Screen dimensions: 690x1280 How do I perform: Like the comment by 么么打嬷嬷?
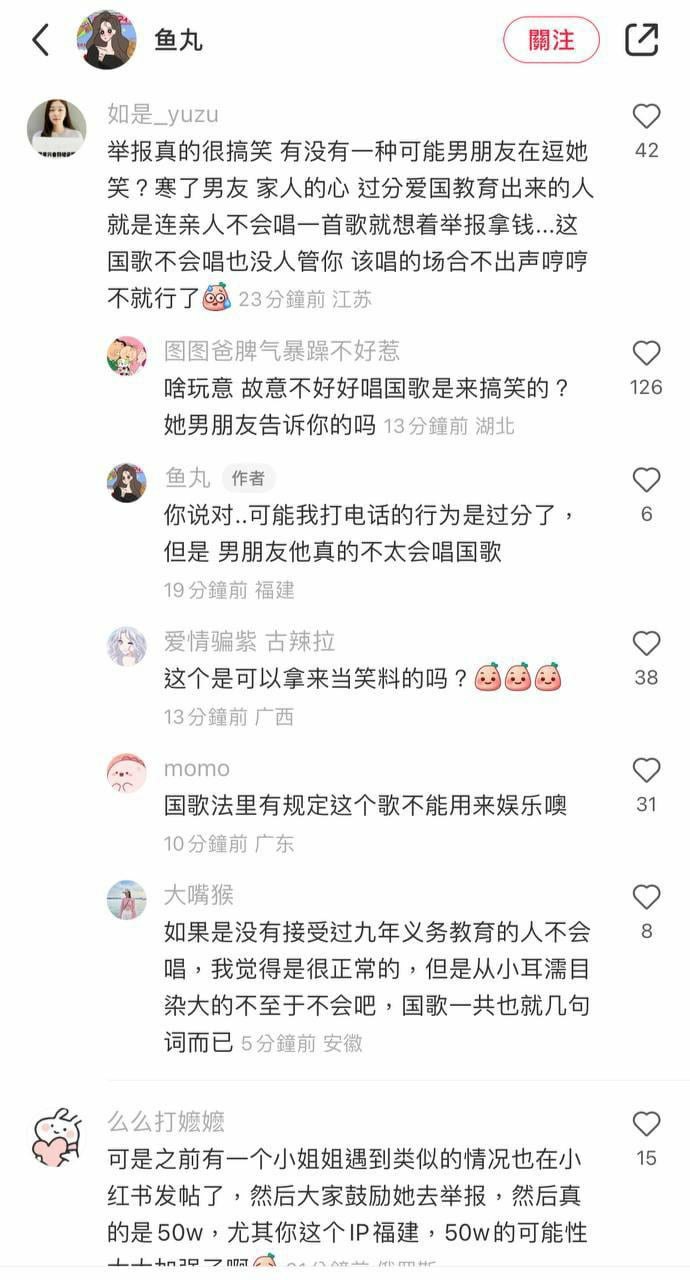click(647, 1124)
